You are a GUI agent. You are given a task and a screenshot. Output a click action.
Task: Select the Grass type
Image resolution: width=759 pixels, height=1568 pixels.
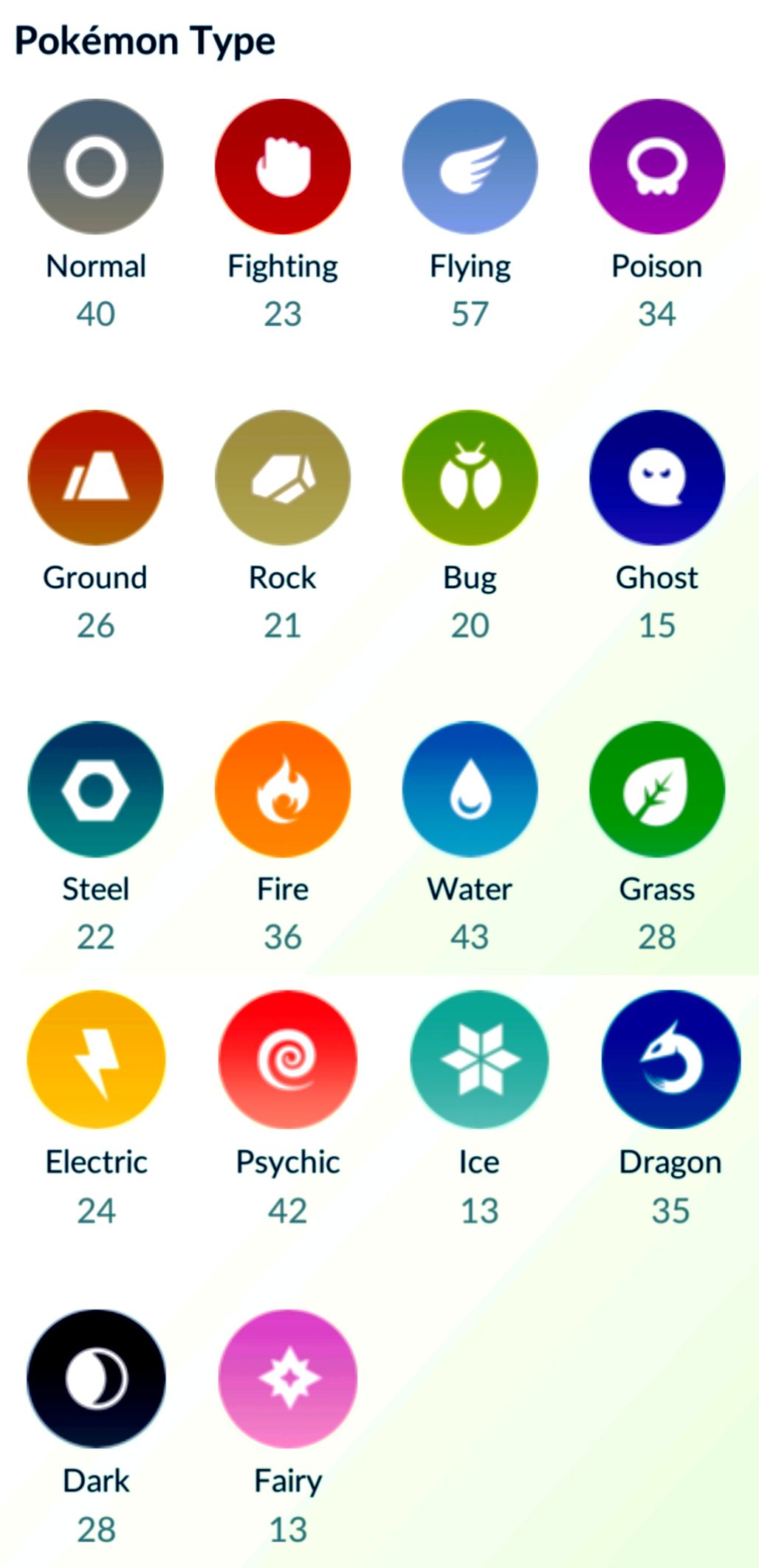657,790
